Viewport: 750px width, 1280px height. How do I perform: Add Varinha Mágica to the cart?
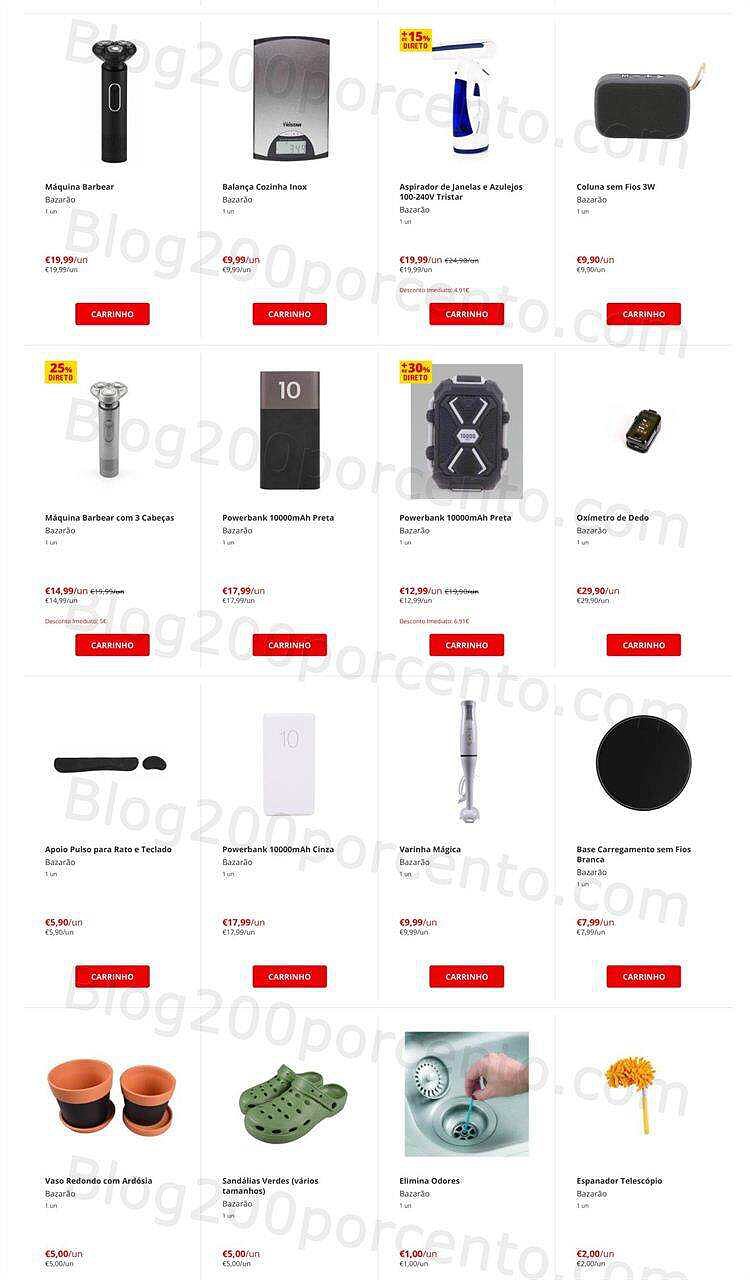(466, 976)
